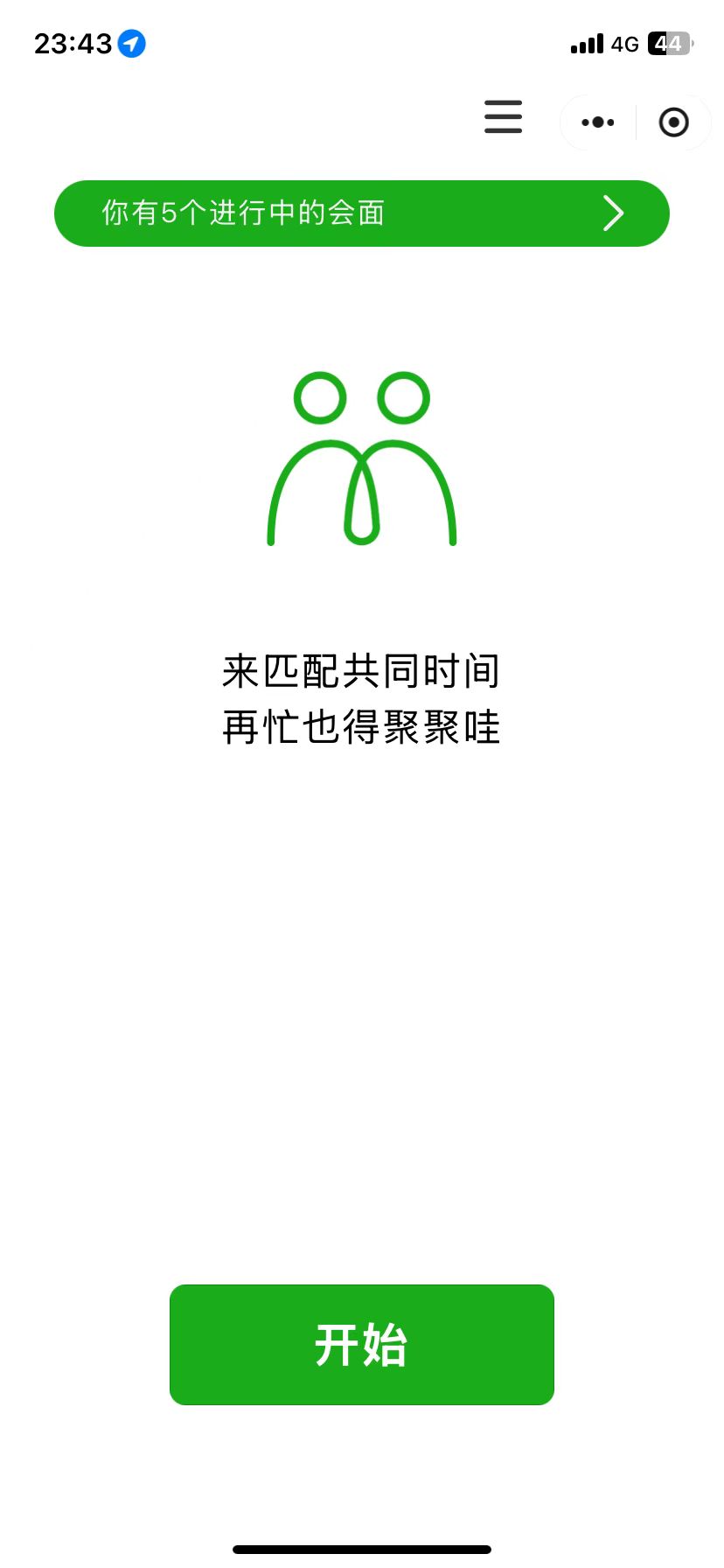Close the mini program via circle icon
Screen dimensions: 724x1568
click(673, 122)
